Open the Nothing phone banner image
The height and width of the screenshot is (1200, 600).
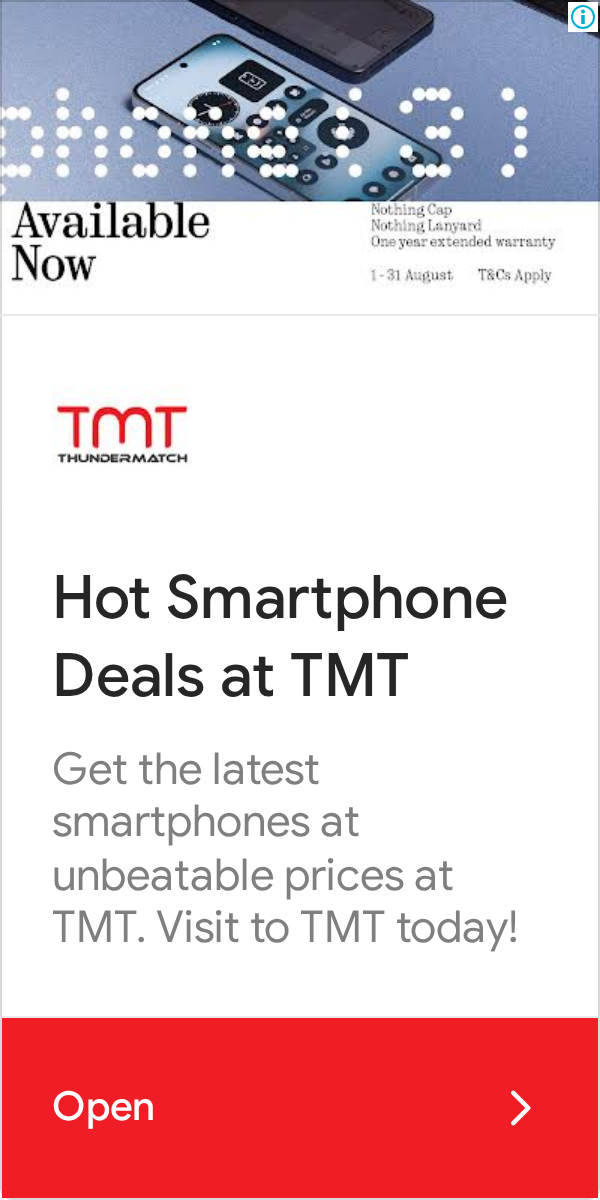pyautogui.click(x=300, y=157)
